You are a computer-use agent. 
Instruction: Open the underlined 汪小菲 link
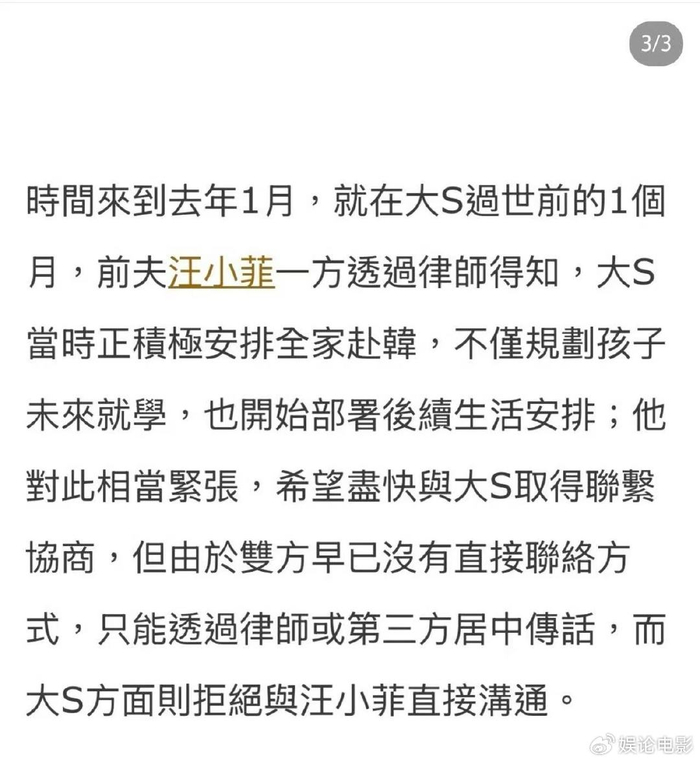pyautogui.click(x=222, y=273)
